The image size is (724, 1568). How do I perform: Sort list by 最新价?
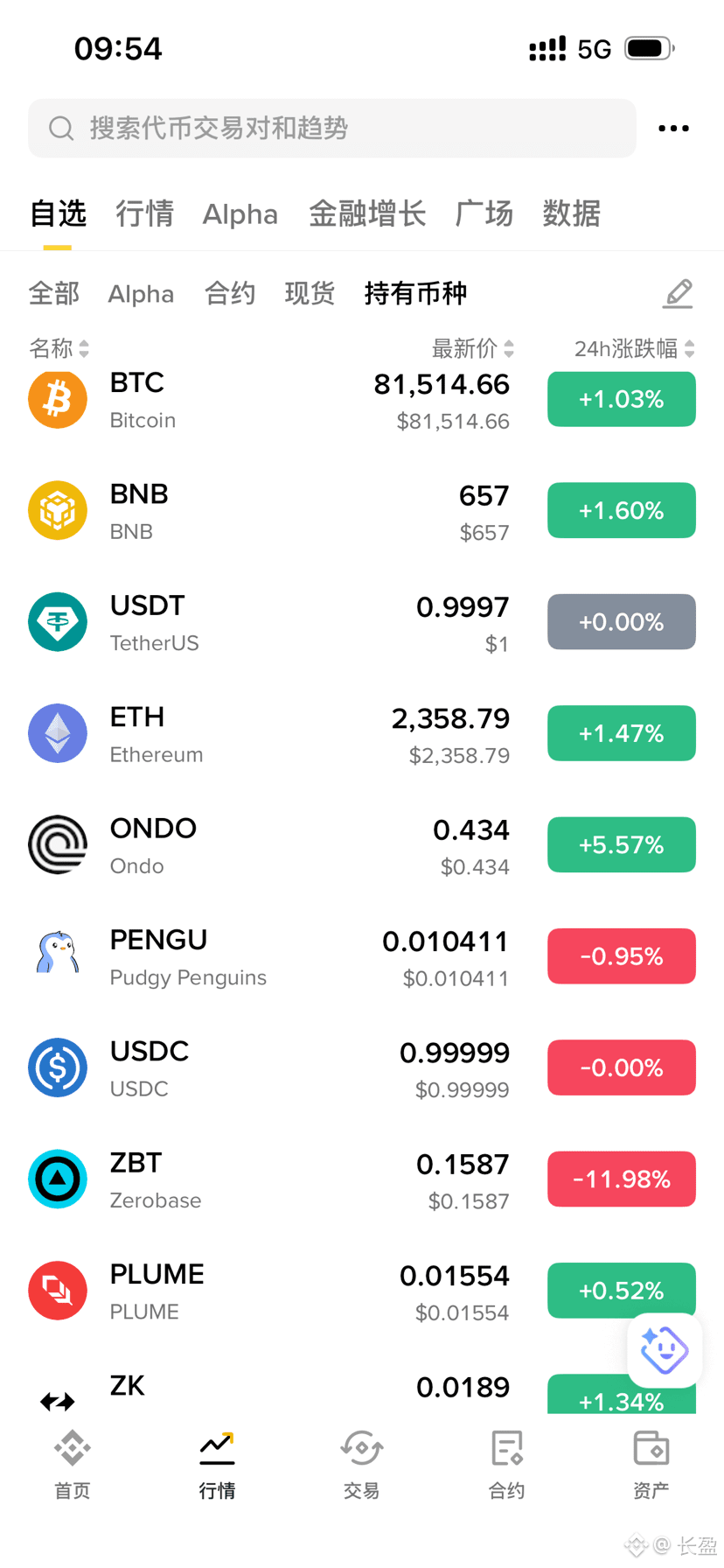tap(472, 349)
